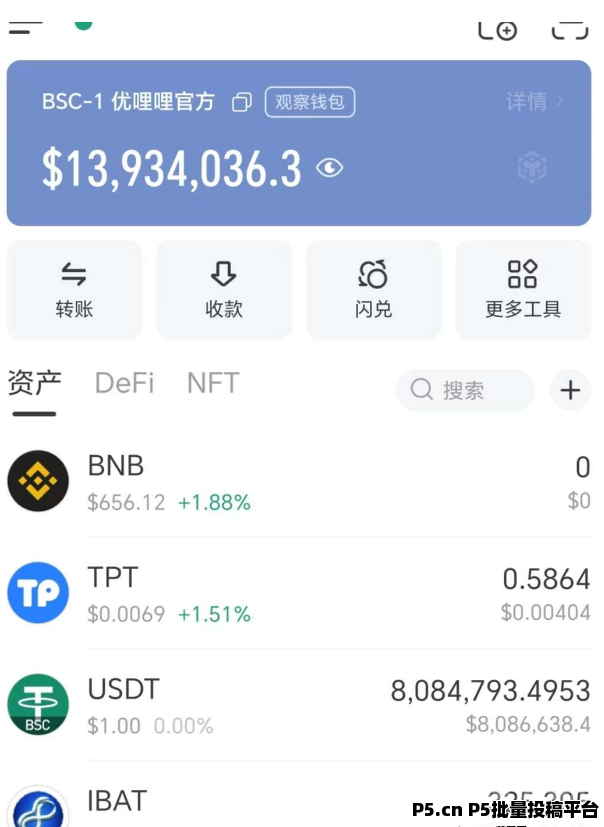
Task: Open the USDT asset row
Action: [x=300, y=706]
